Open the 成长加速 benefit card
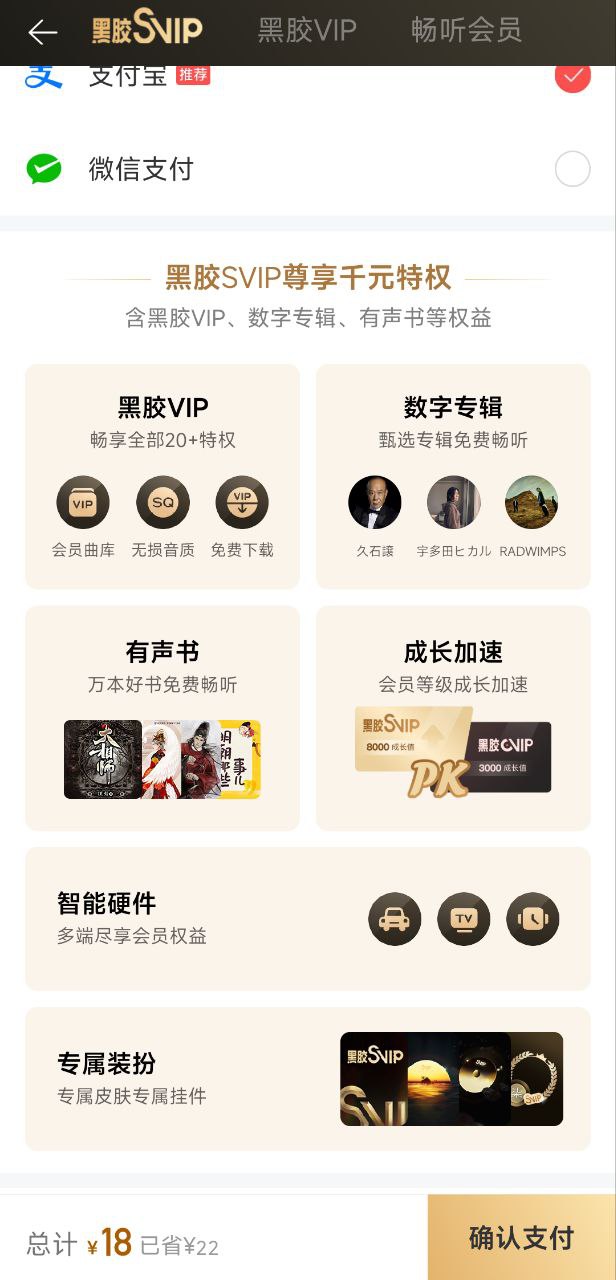Image resolution: width=616 pixels, height=1280 pixels. click(x=453, y=717)
